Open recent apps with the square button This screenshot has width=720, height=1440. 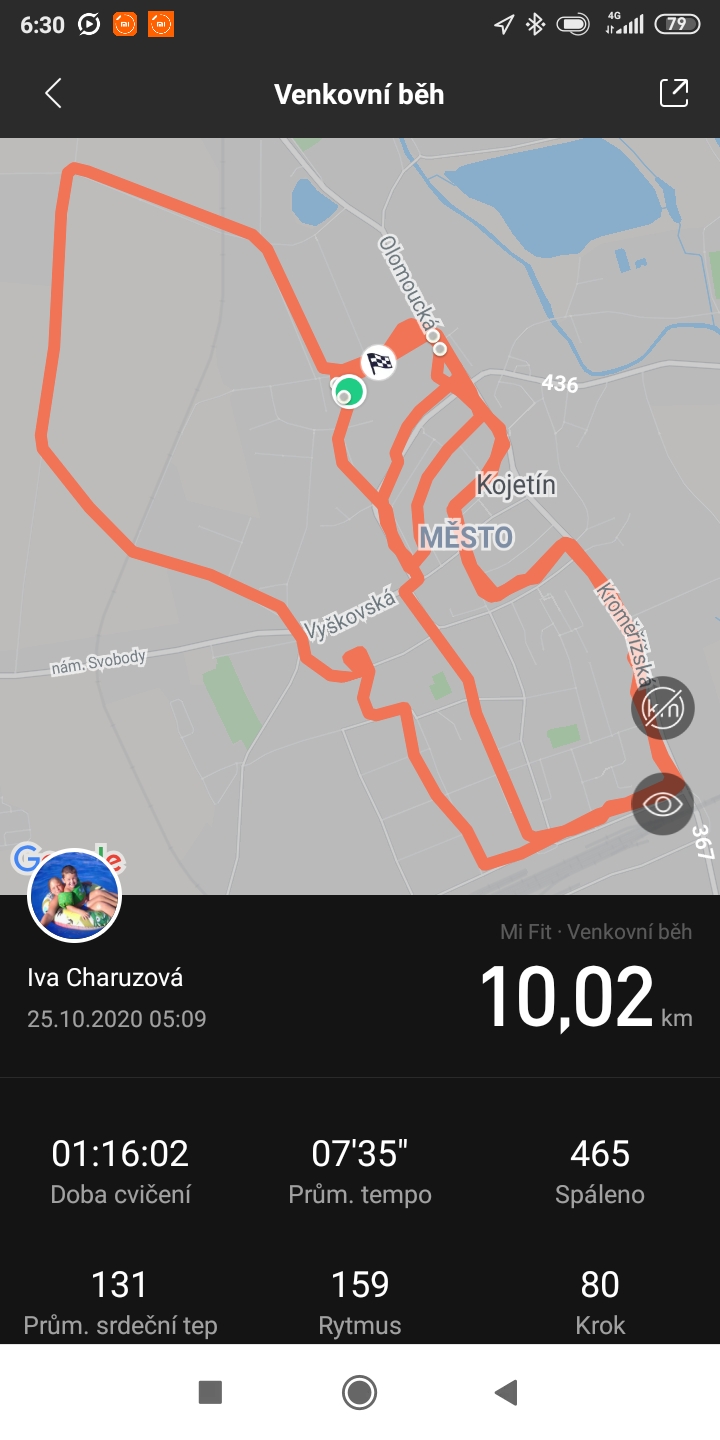210,1392
